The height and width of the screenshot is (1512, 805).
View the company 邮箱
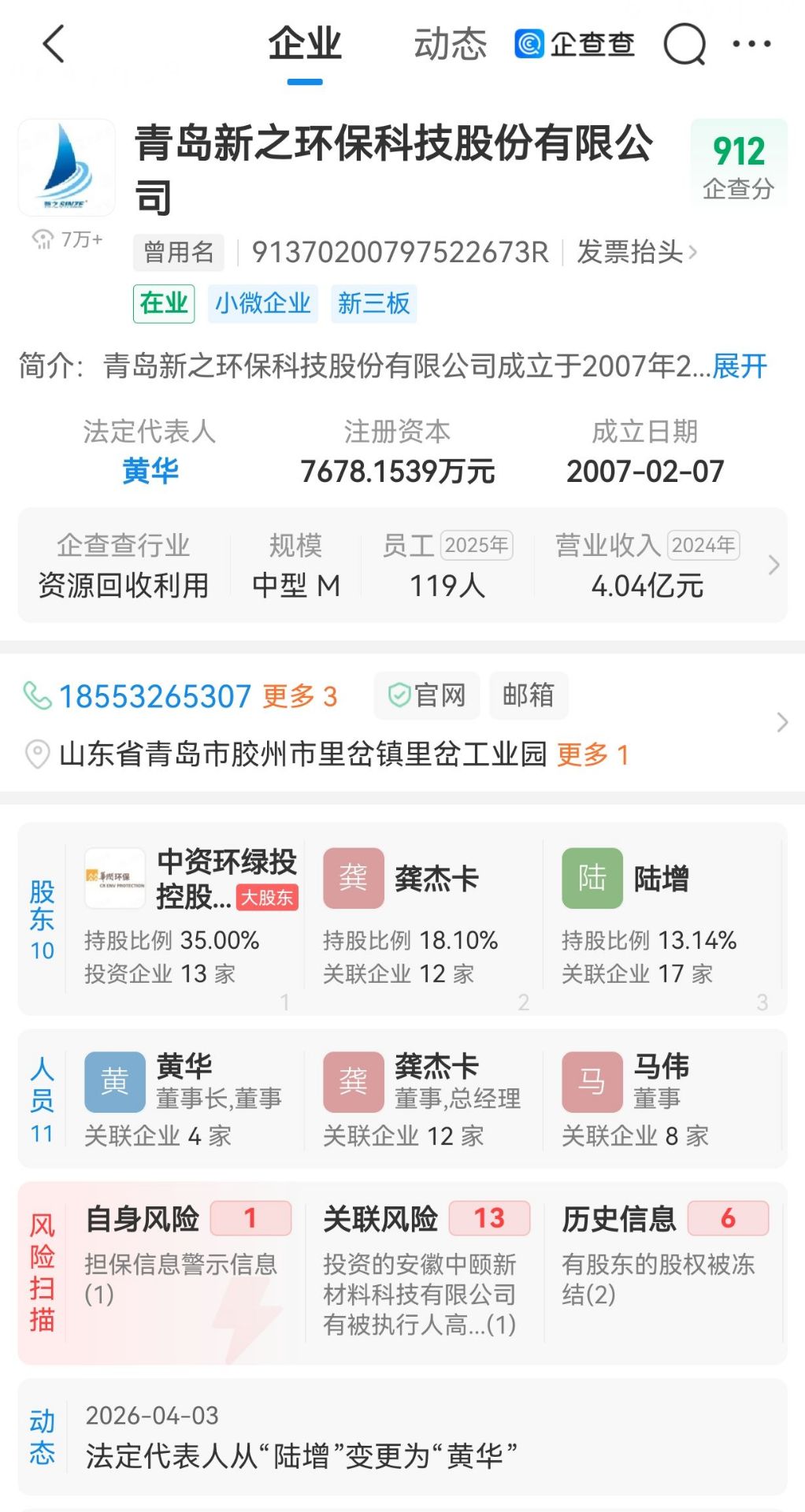click(x=529, y=696)
